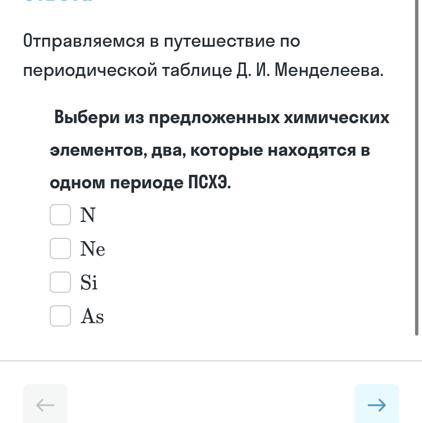This screenshot has height=423, width=422.
Task: Go to the next question arrow
Action: pyautogui.click(x=377, y=405)
